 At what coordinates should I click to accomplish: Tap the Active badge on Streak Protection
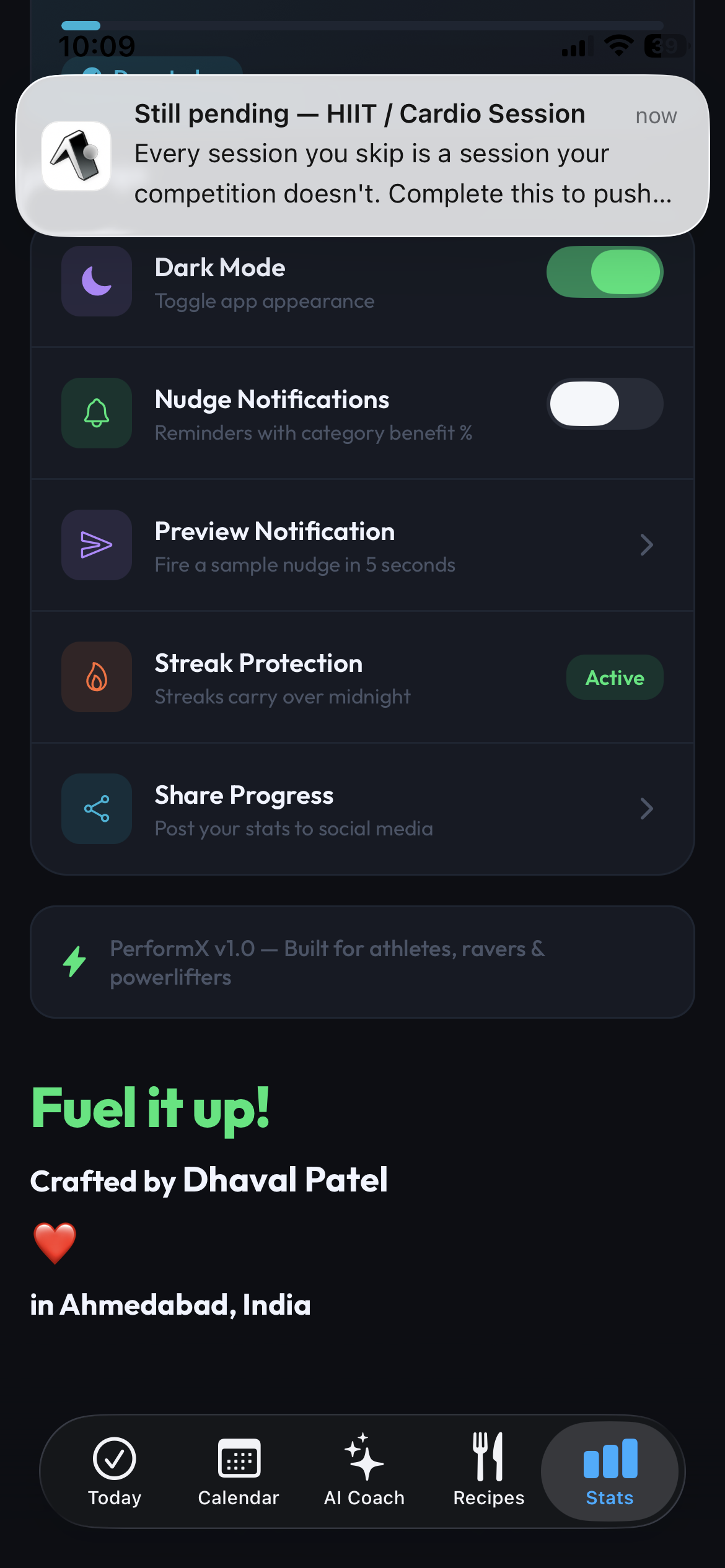[614, 677]
